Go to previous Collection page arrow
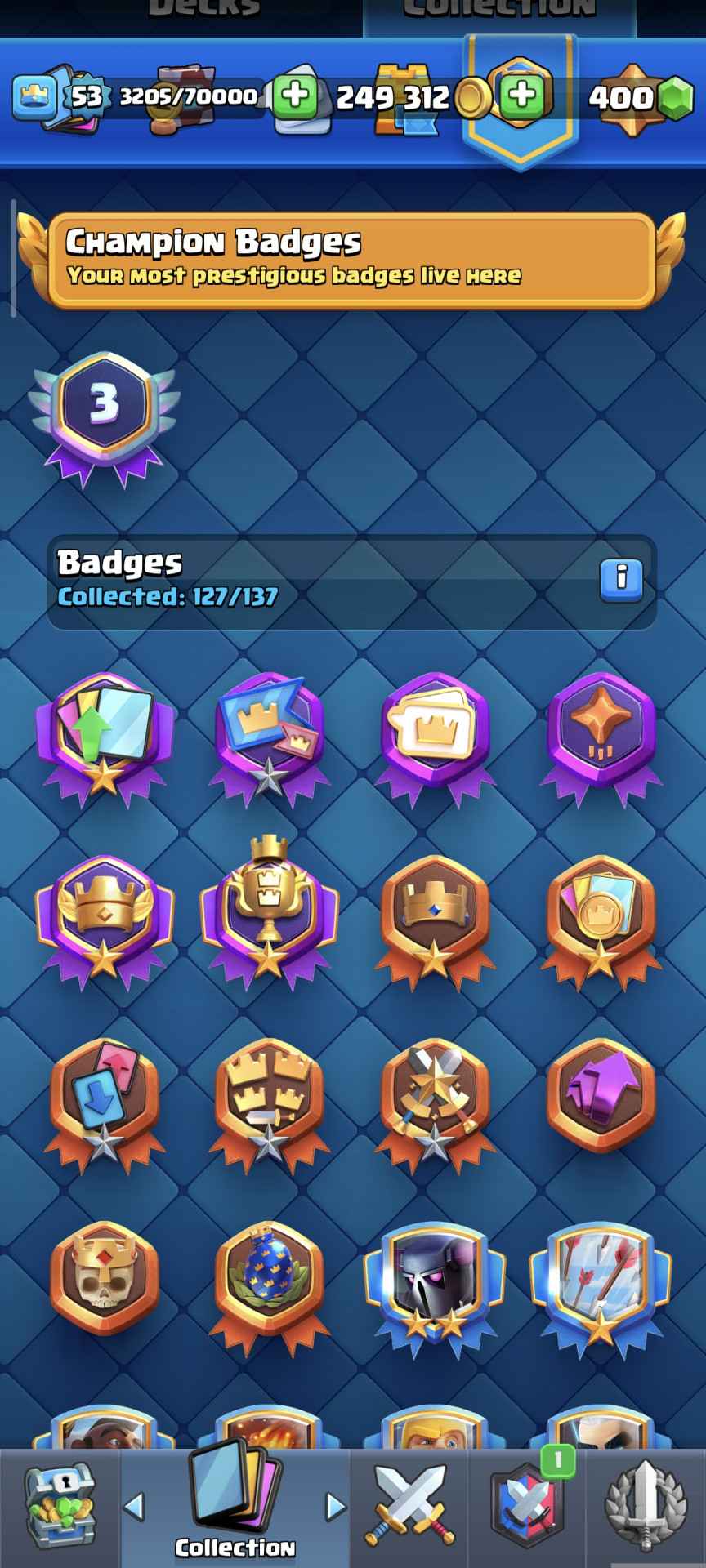Viewport: 706px width, 1568px height. tap(134, 1507)
